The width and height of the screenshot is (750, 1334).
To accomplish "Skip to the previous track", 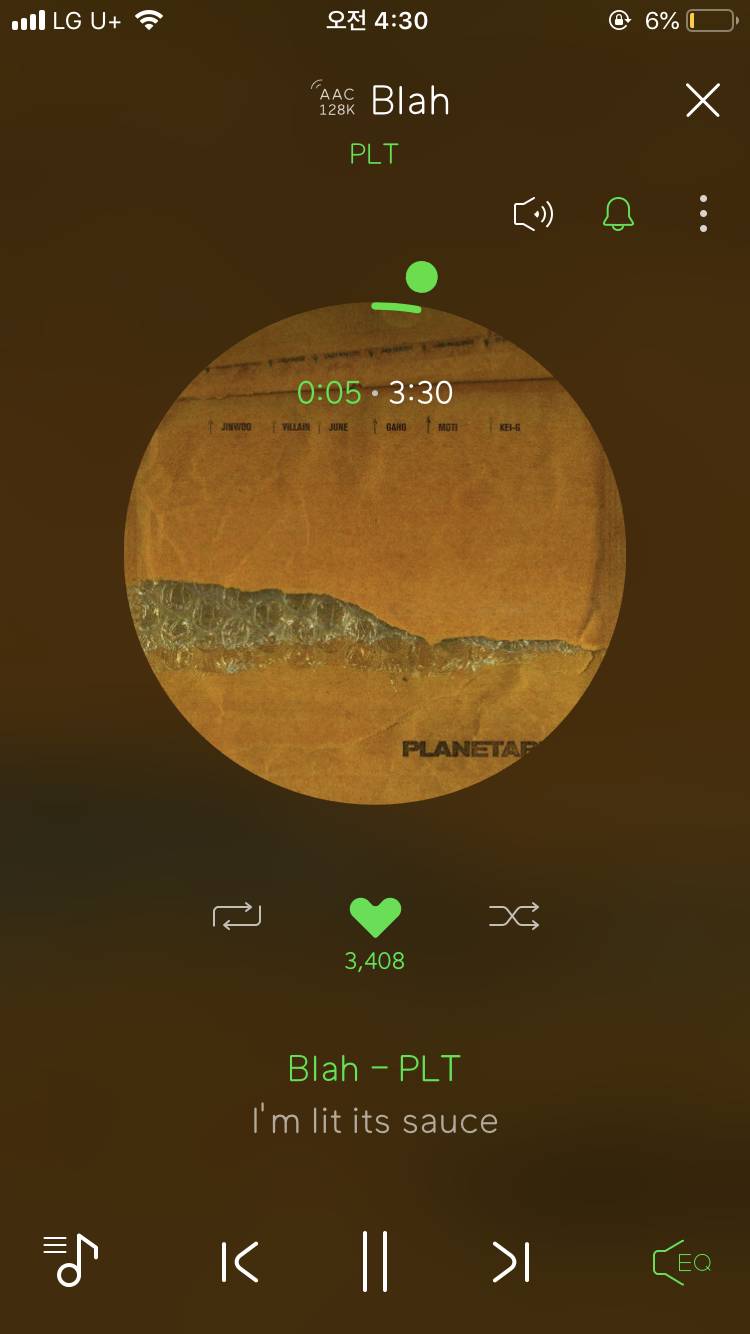I will click(240, 1262).
